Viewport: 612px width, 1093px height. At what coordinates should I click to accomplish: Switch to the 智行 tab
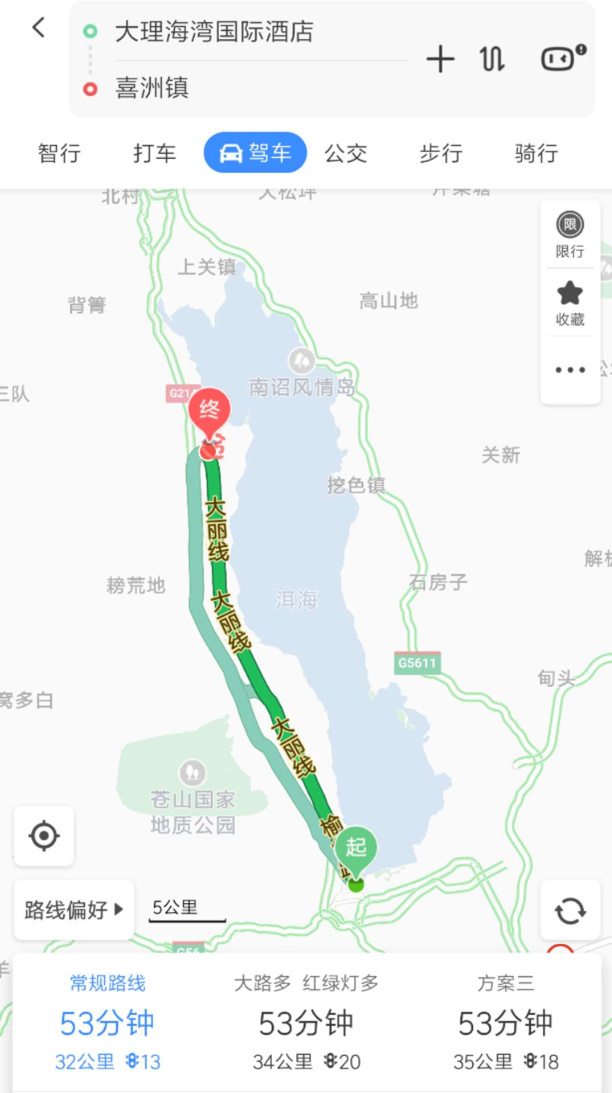59,153
